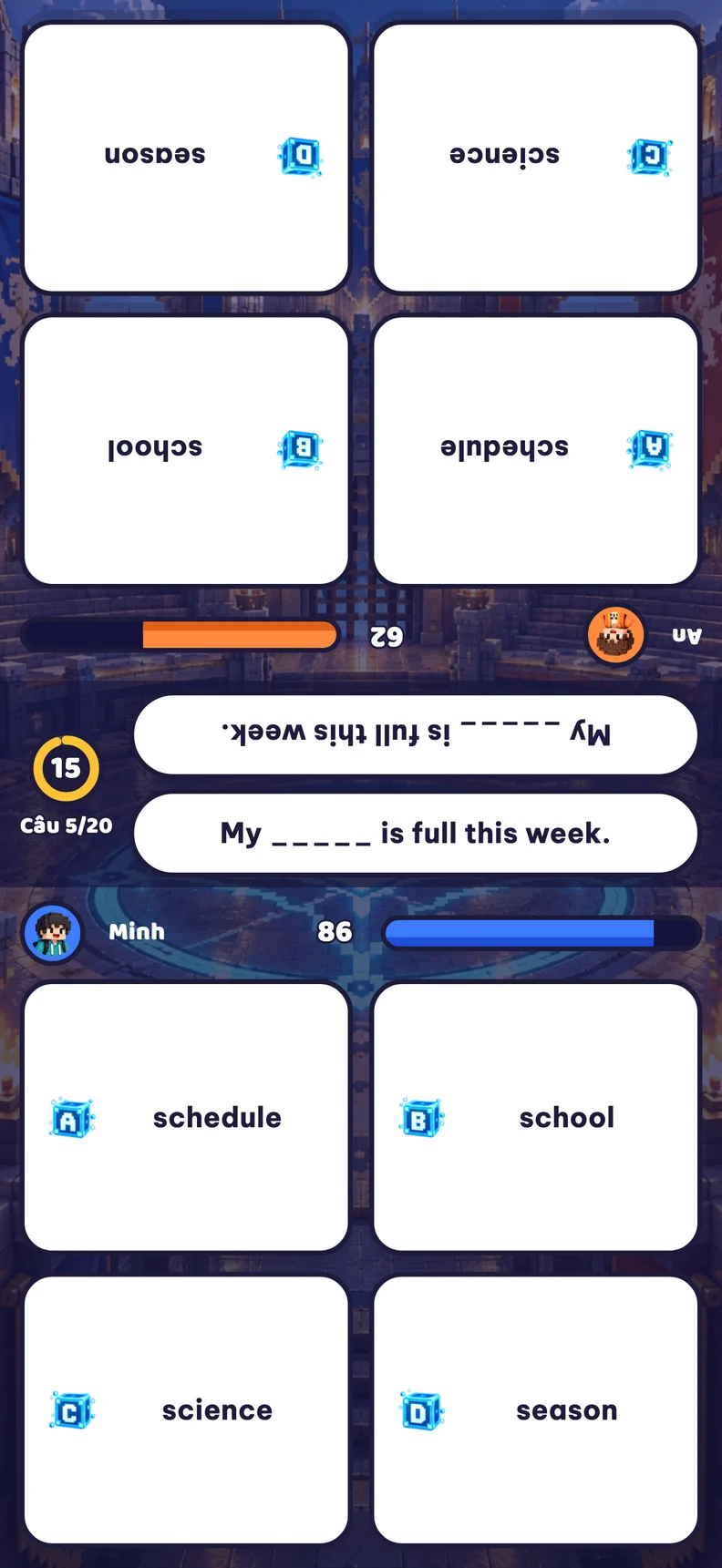This screenshot has width=722, height=1568.
Task: Select An's upside-down answer A schedule
Action: pos(536,450)
